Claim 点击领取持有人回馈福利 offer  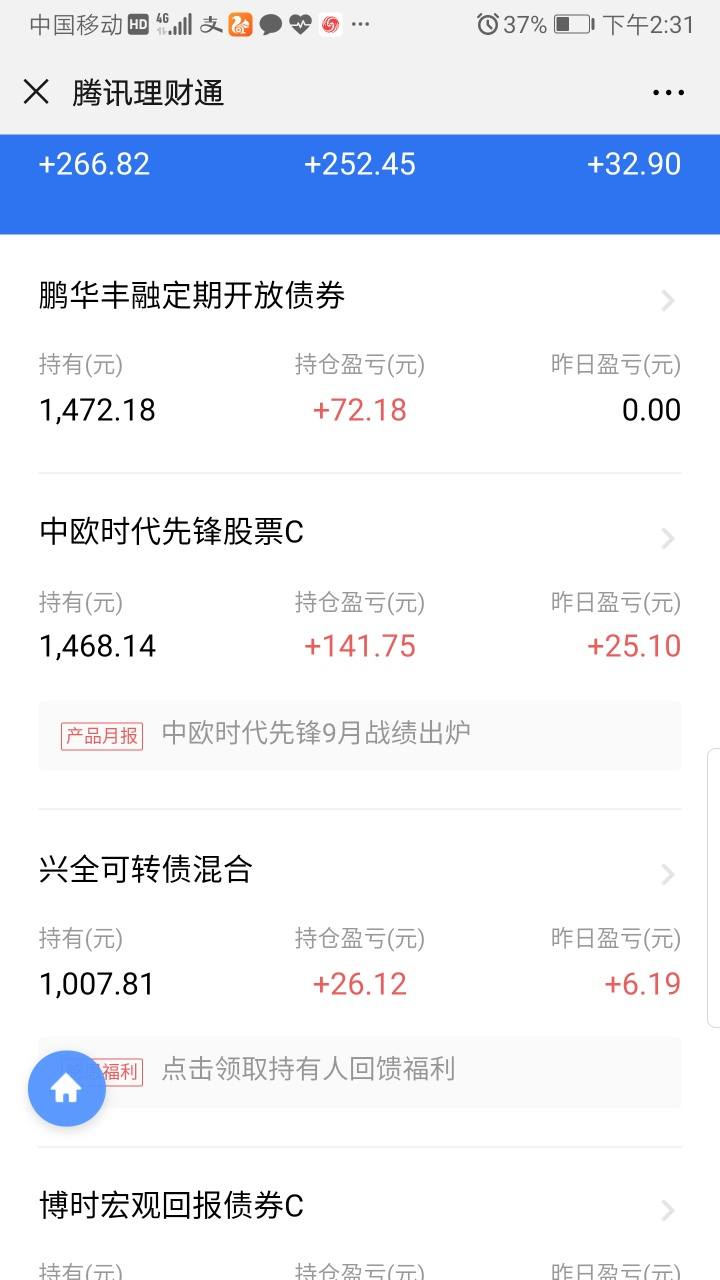360,1071
